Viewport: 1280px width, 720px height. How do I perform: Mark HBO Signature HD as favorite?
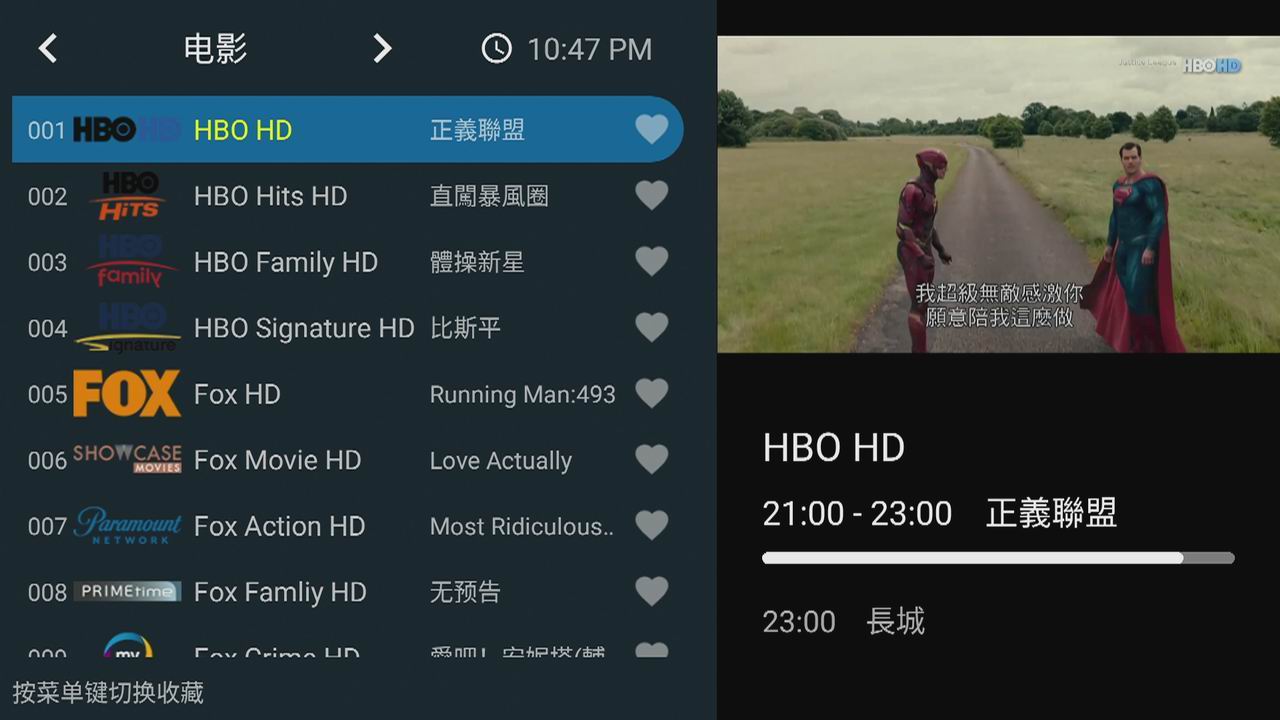(x=651, y=327)
